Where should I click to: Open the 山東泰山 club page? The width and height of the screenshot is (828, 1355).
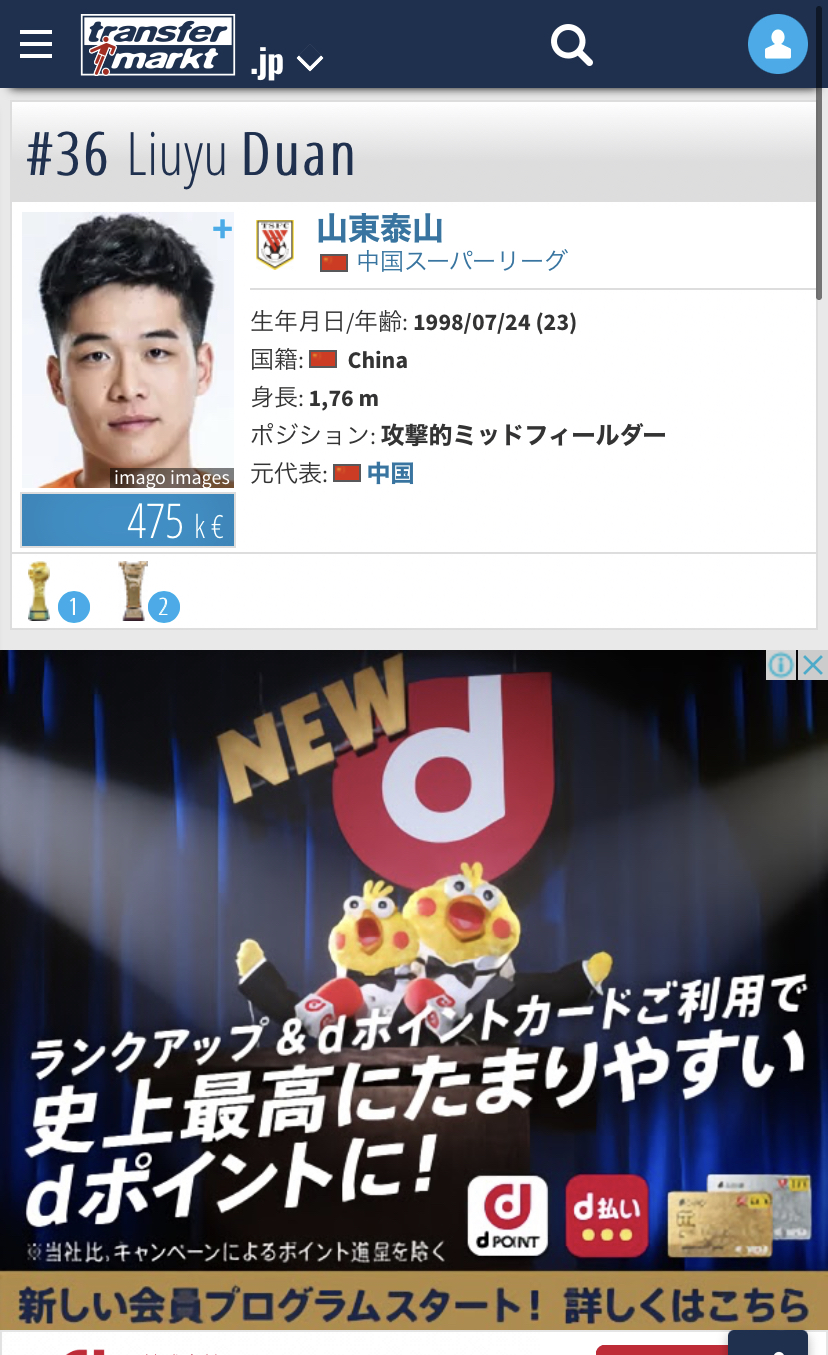[x=380, y=229]
